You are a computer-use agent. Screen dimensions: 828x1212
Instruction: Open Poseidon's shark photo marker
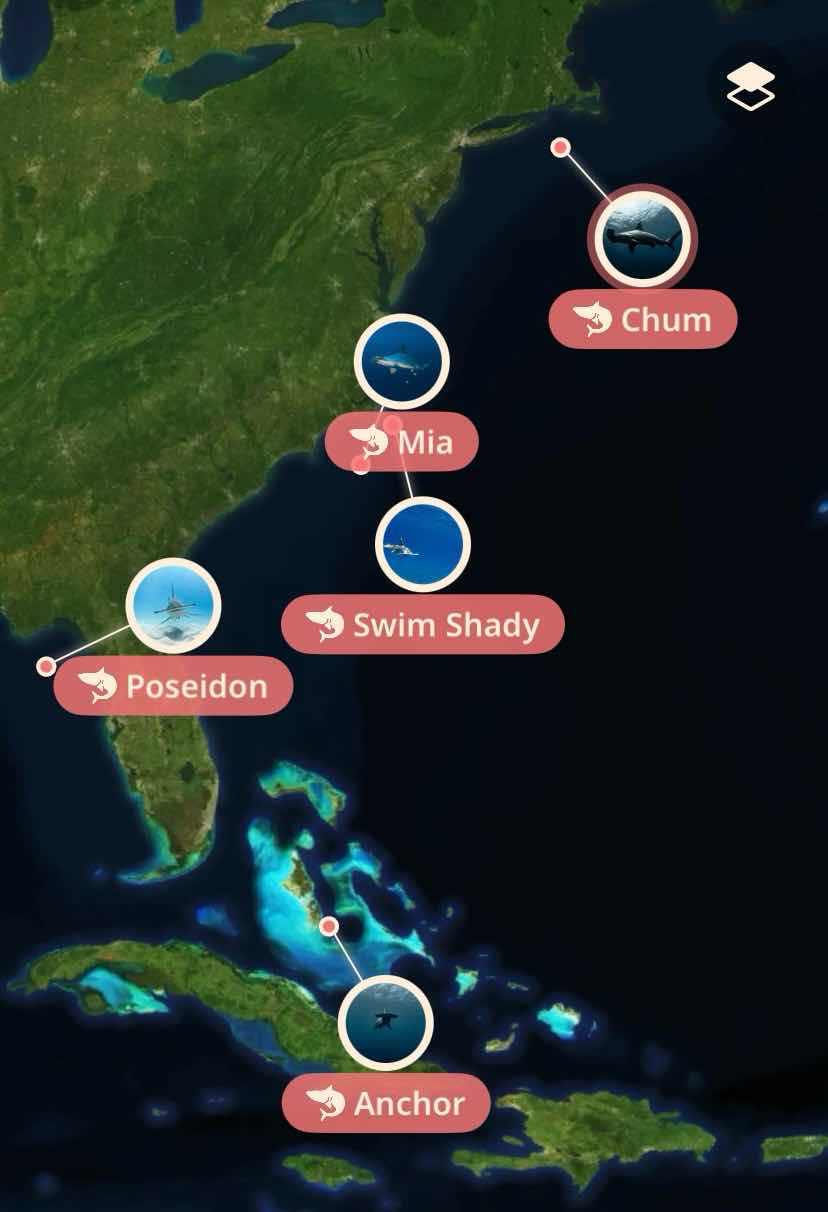173,605
